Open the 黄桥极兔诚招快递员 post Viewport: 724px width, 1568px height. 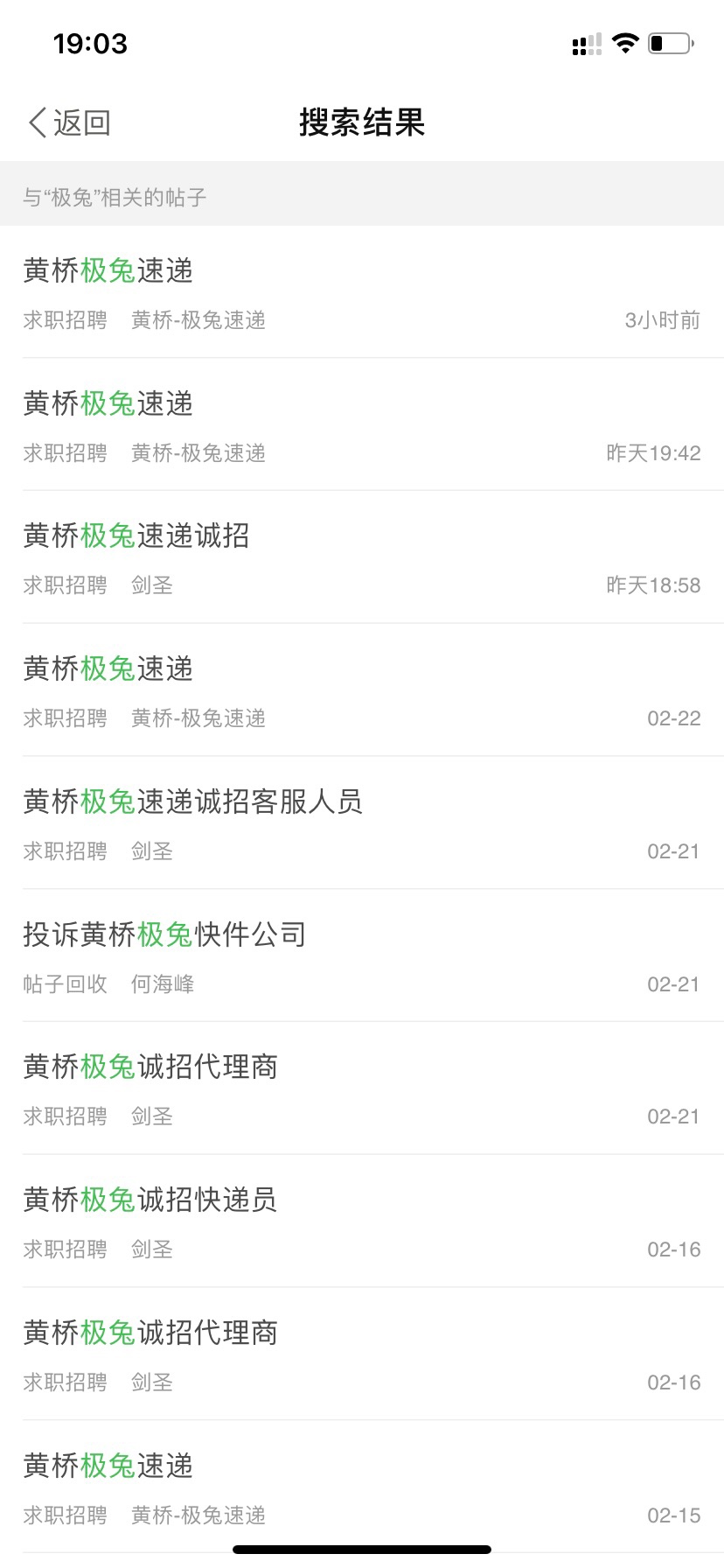pyautogui.click(x=362, y=1221)
